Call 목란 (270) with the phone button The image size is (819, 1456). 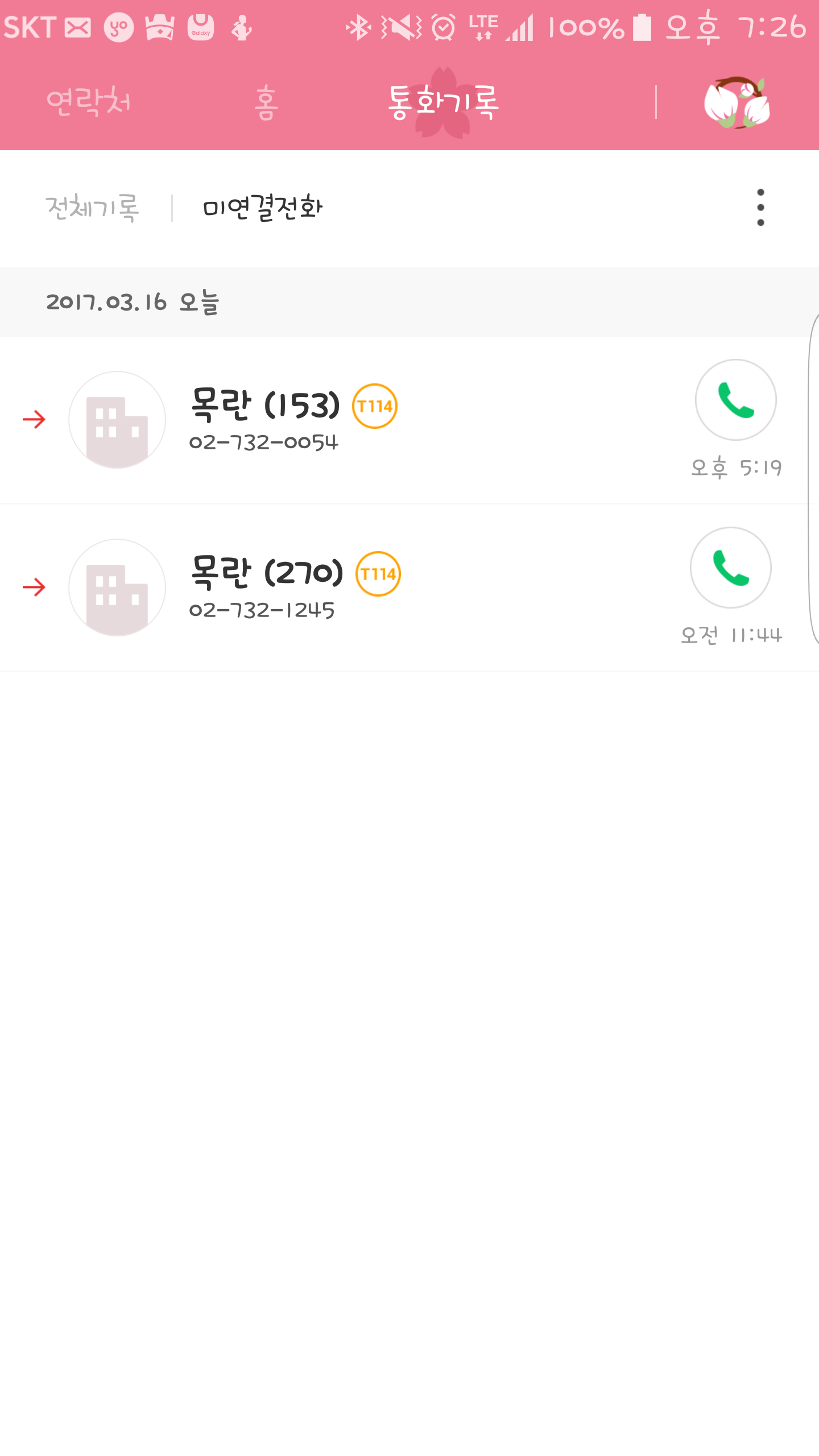point(731,568)
